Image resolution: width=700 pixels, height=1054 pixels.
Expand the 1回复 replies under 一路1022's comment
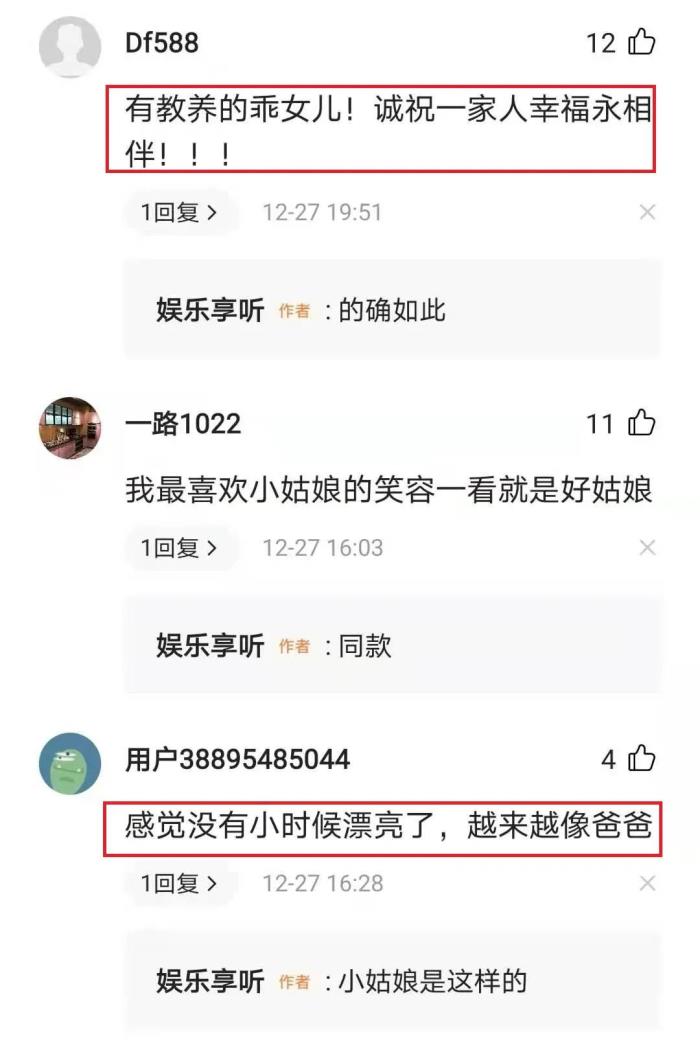(x=178, y=548)
